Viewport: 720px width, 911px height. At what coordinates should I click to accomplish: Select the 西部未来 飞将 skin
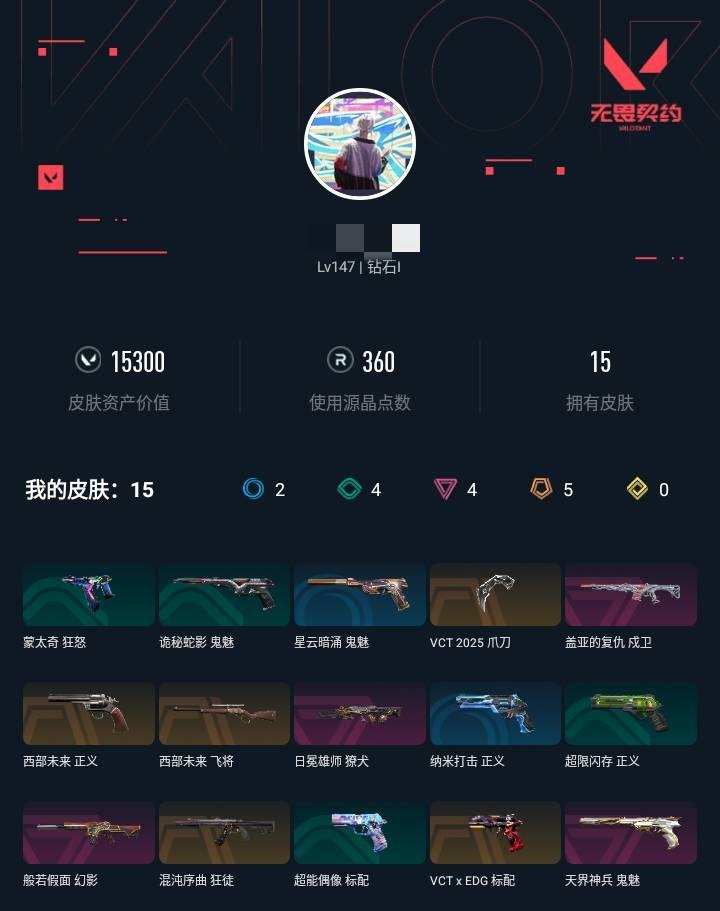pos(223,713)
